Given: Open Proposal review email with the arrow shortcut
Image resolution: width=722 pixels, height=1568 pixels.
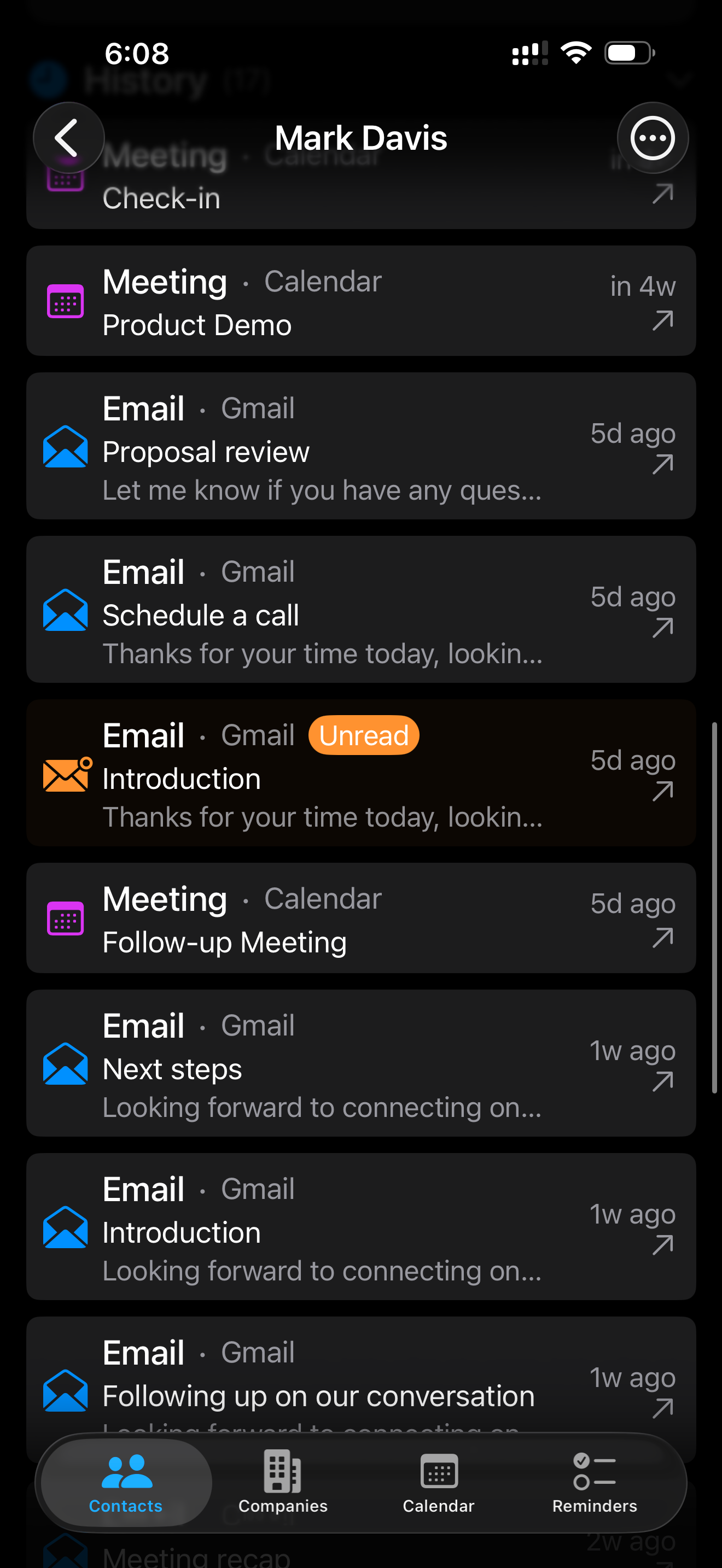Looking at the screenshot, I should (x=663, y=464).
